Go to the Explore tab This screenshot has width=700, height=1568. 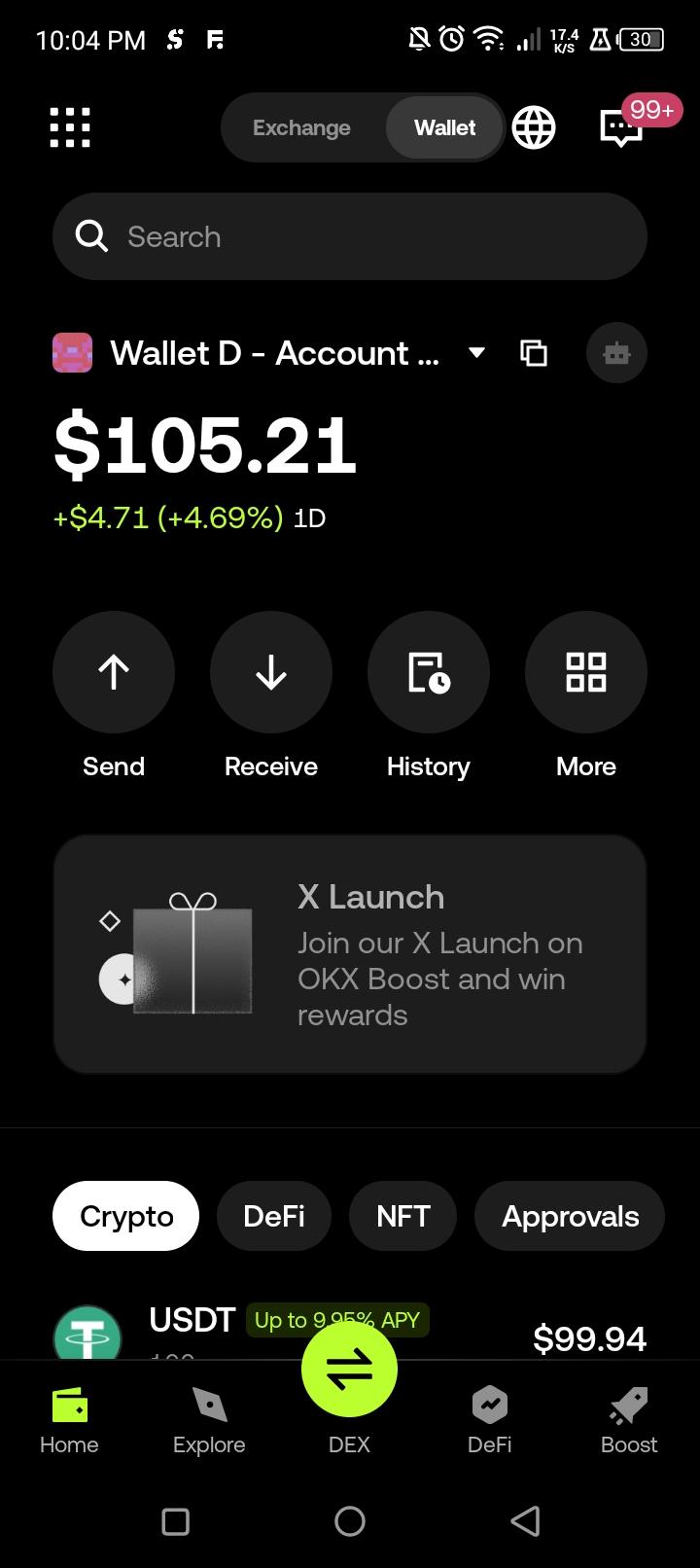pos(209,1420)
